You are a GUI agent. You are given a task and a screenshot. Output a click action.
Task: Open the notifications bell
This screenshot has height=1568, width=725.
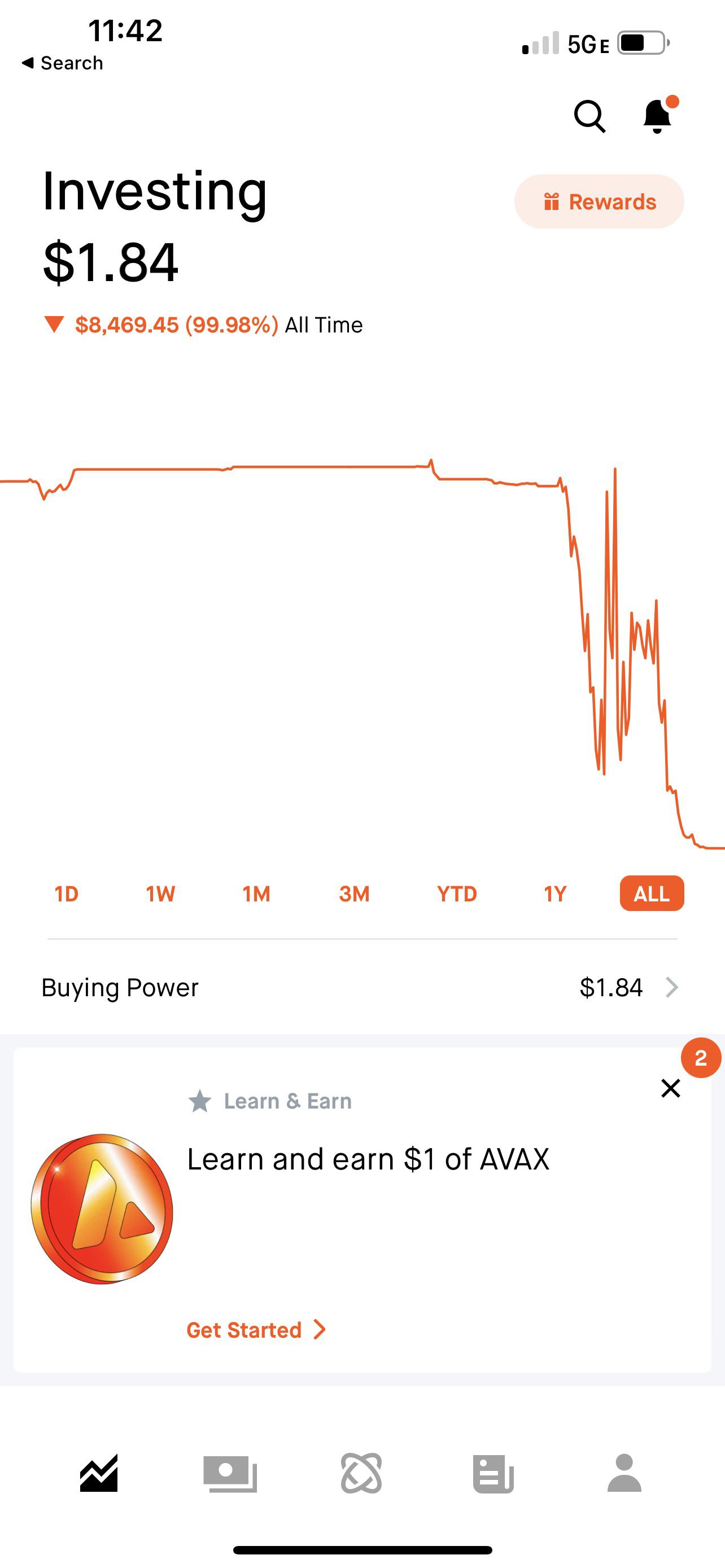click(657, 116)
